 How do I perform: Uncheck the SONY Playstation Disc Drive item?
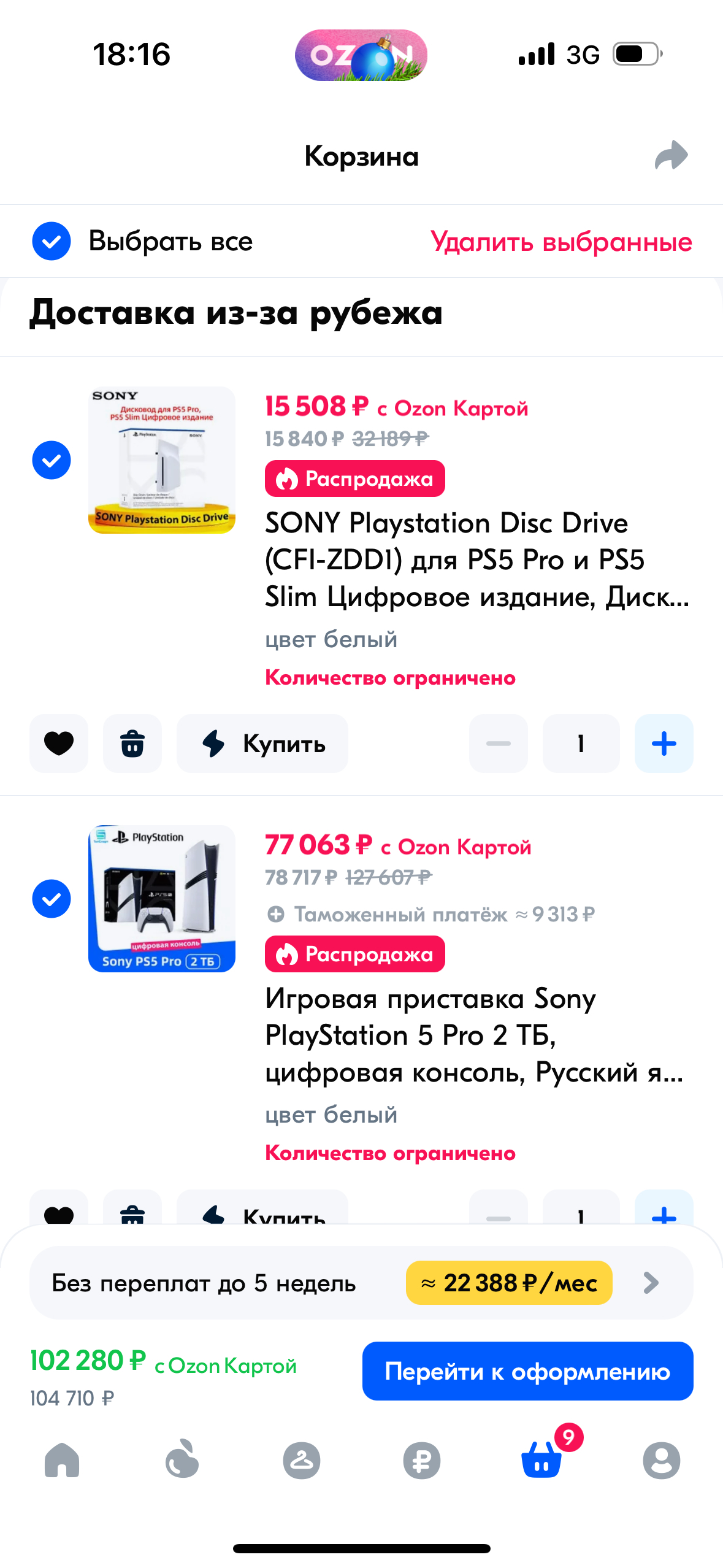(52, 460)
